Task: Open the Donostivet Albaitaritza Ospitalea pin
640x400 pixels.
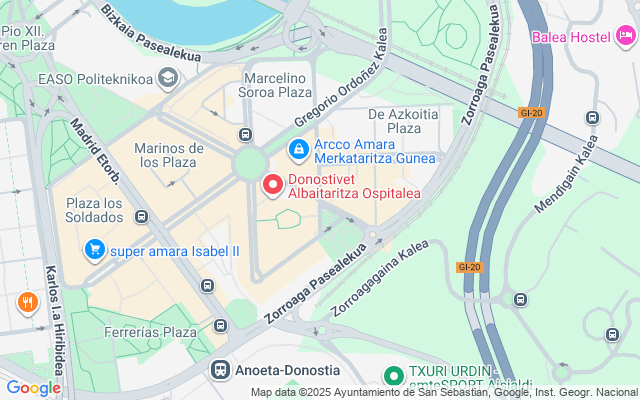Action: (272, 185)
